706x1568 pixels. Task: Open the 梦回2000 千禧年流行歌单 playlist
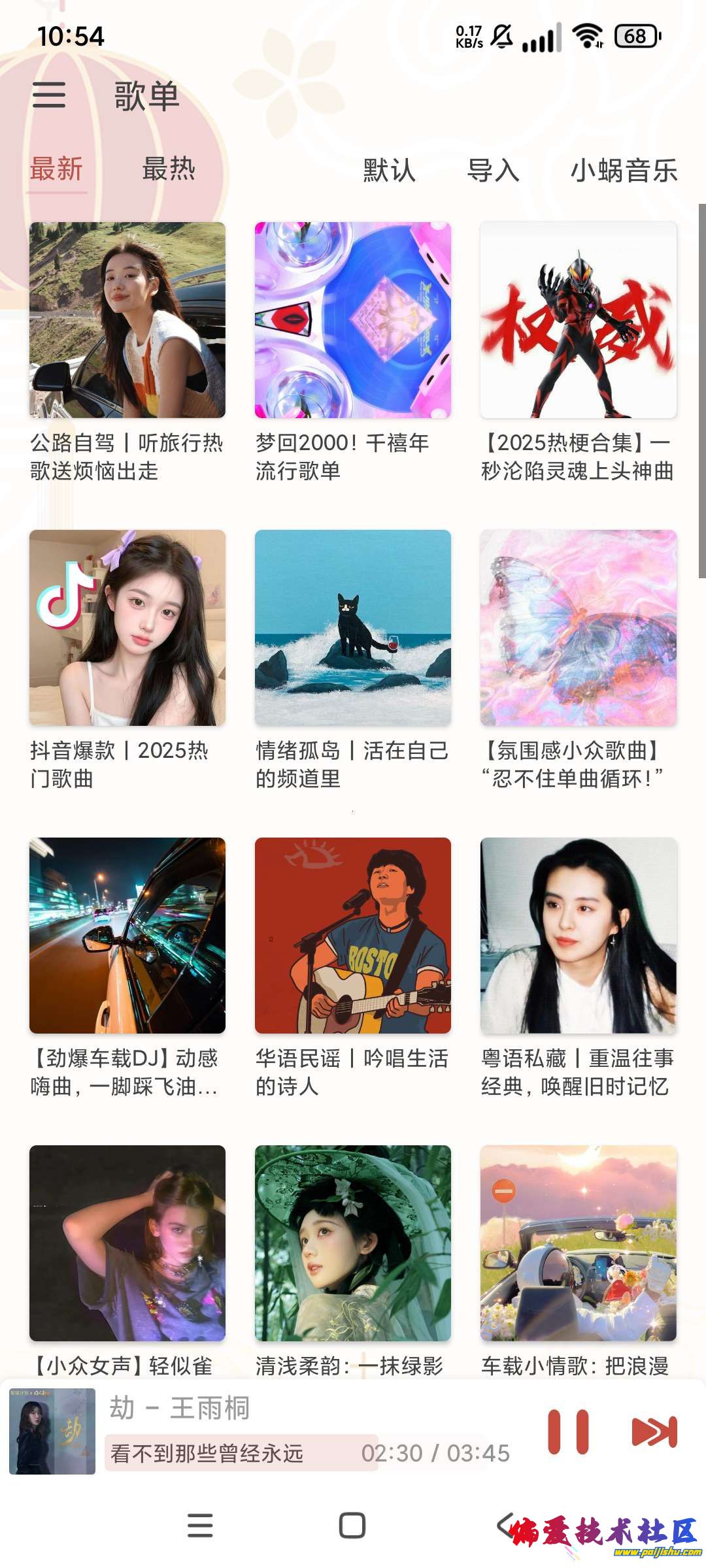(353, 320)
